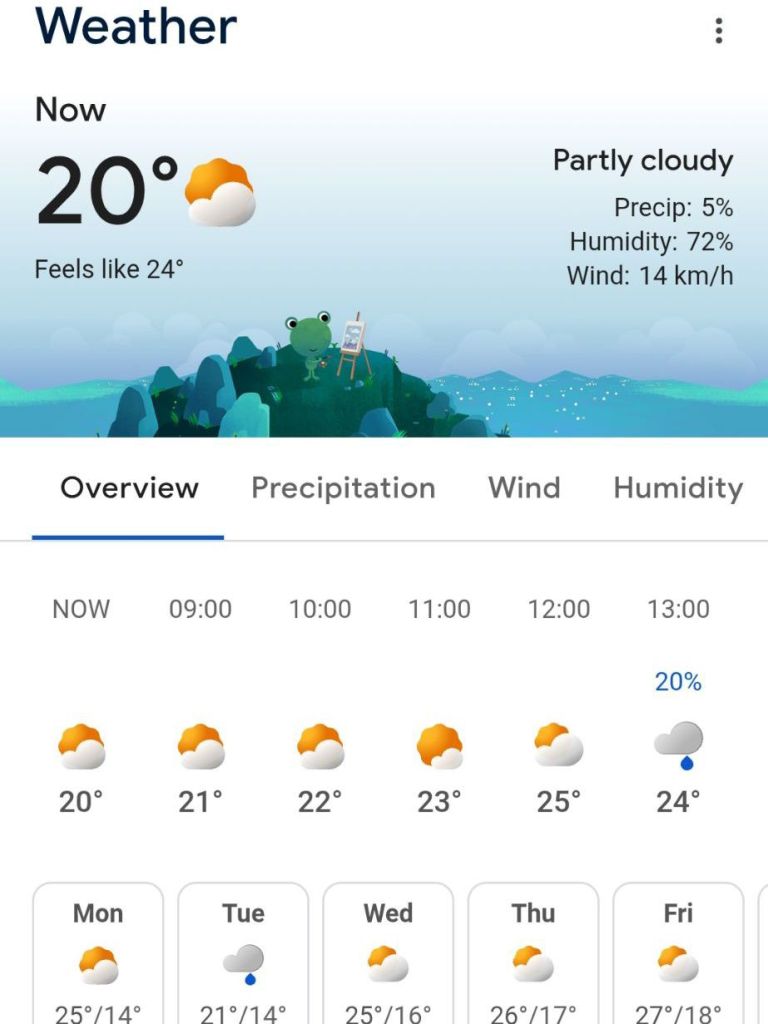
Task: Show Friday's forecast card
Action: pos(678,955)
